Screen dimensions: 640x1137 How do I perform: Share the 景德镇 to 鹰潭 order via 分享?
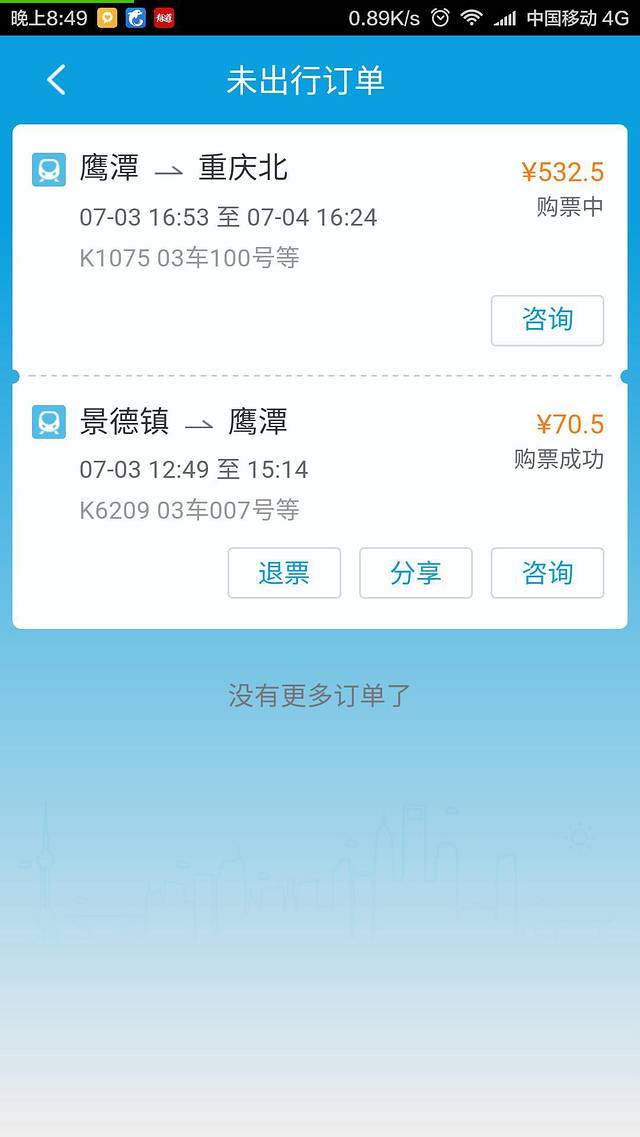click(415, 573)
